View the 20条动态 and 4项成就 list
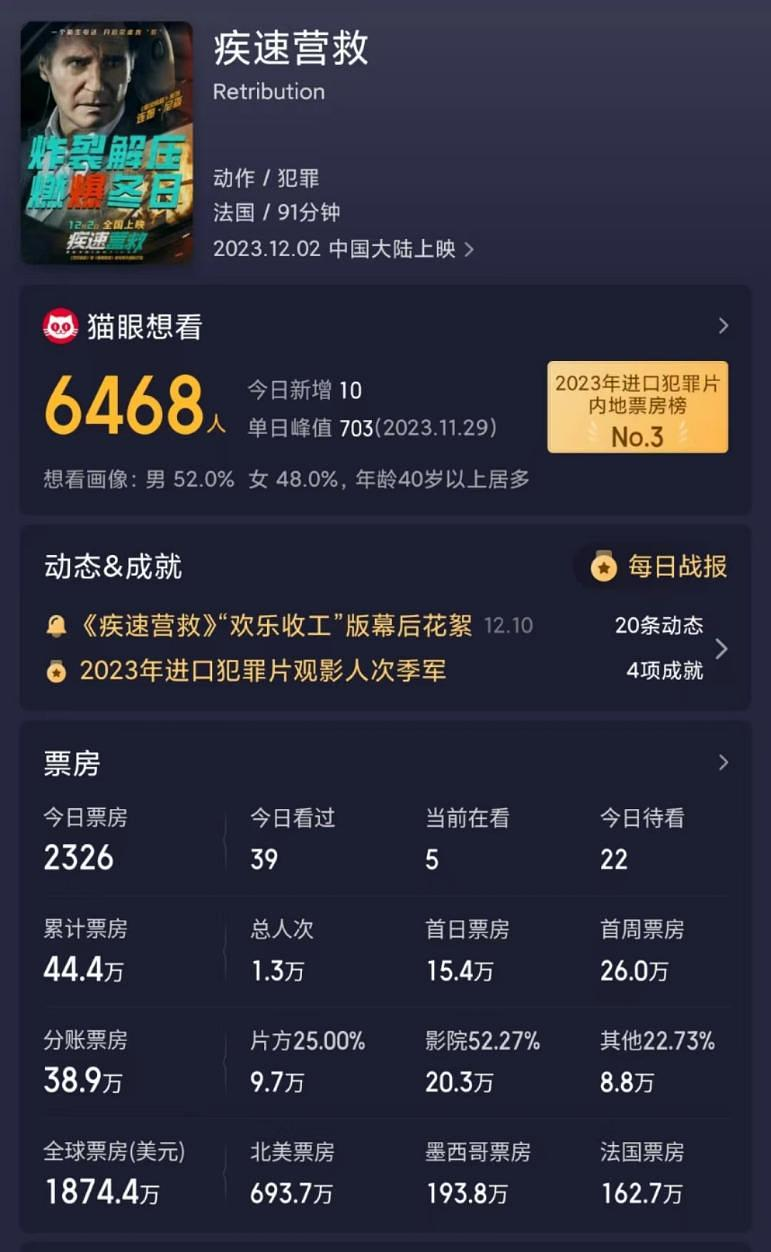Screen dimensions: 771x1252 pyautogui.click(x=720, y=649)
